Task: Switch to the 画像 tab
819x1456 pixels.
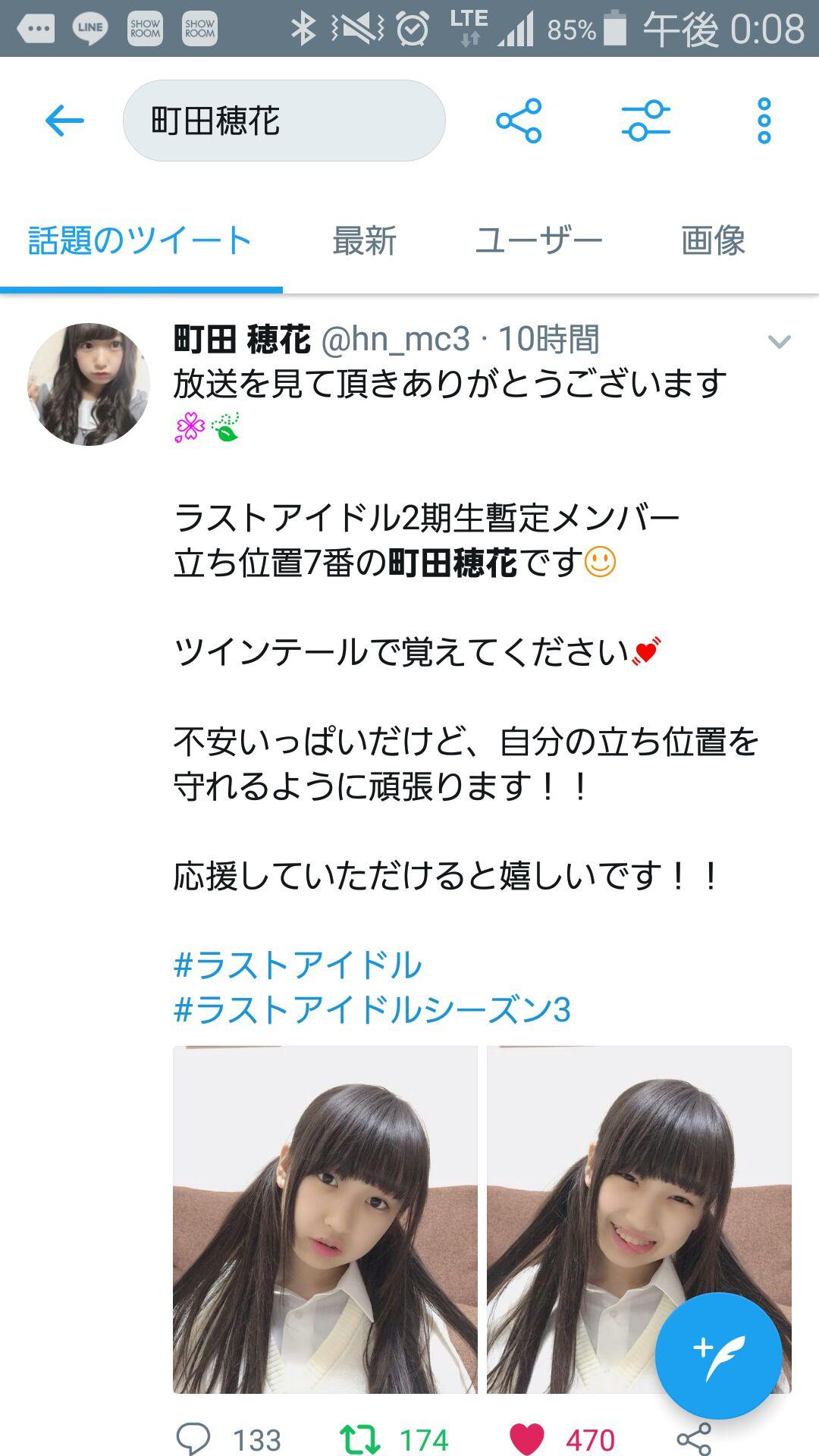Action: (x=713, y=241)
